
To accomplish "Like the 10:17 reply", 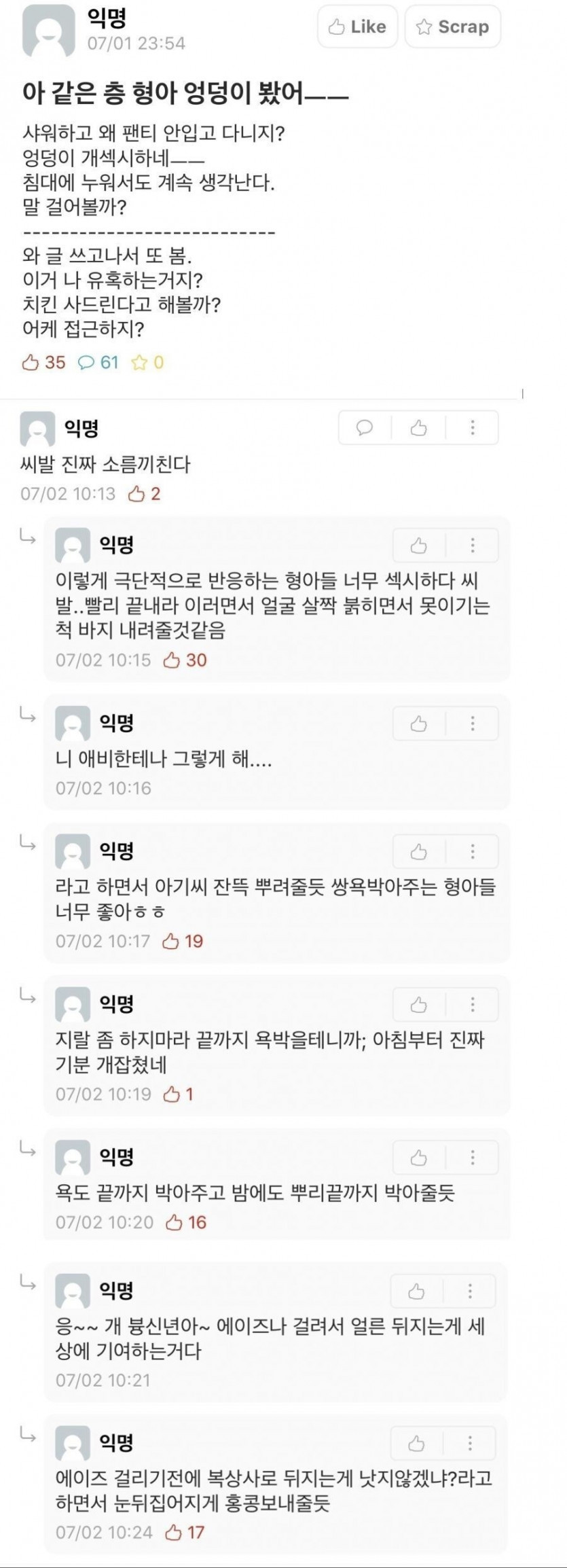I will [419, 851].
